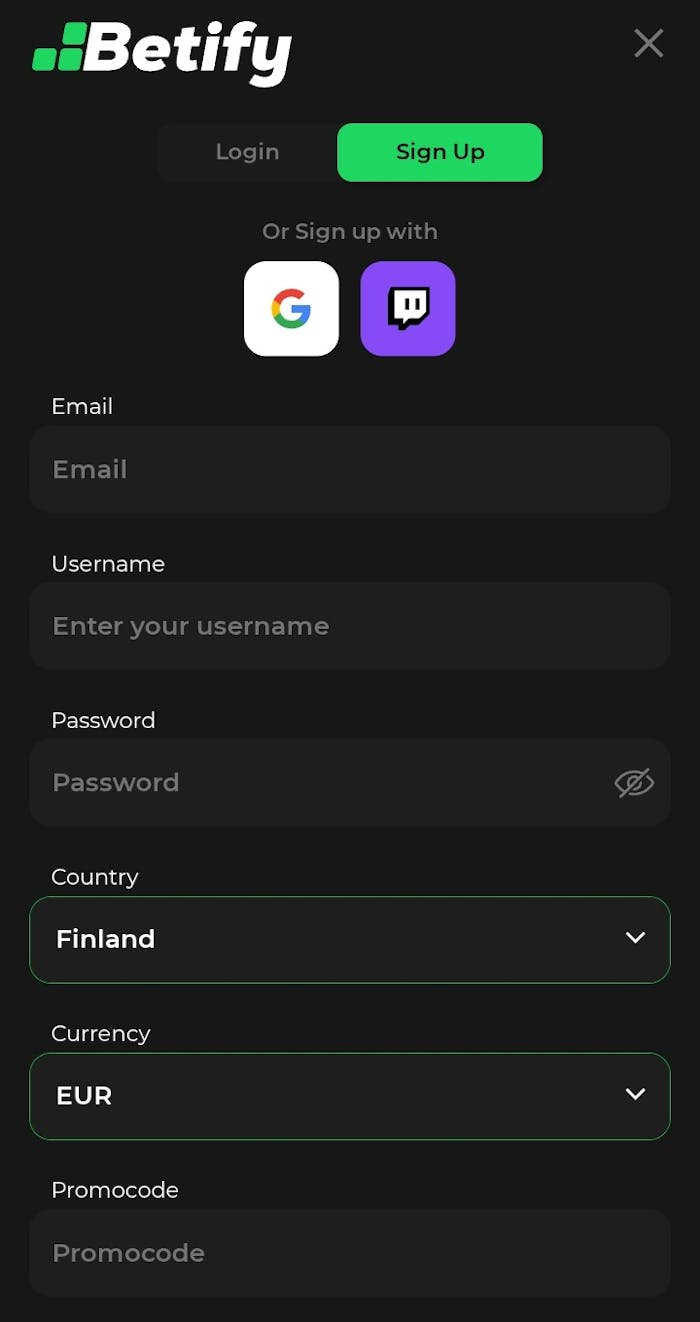700x1322 pixels.
Task: Open the Country dropdown showing Finland
Action: (x=350, y=939)
